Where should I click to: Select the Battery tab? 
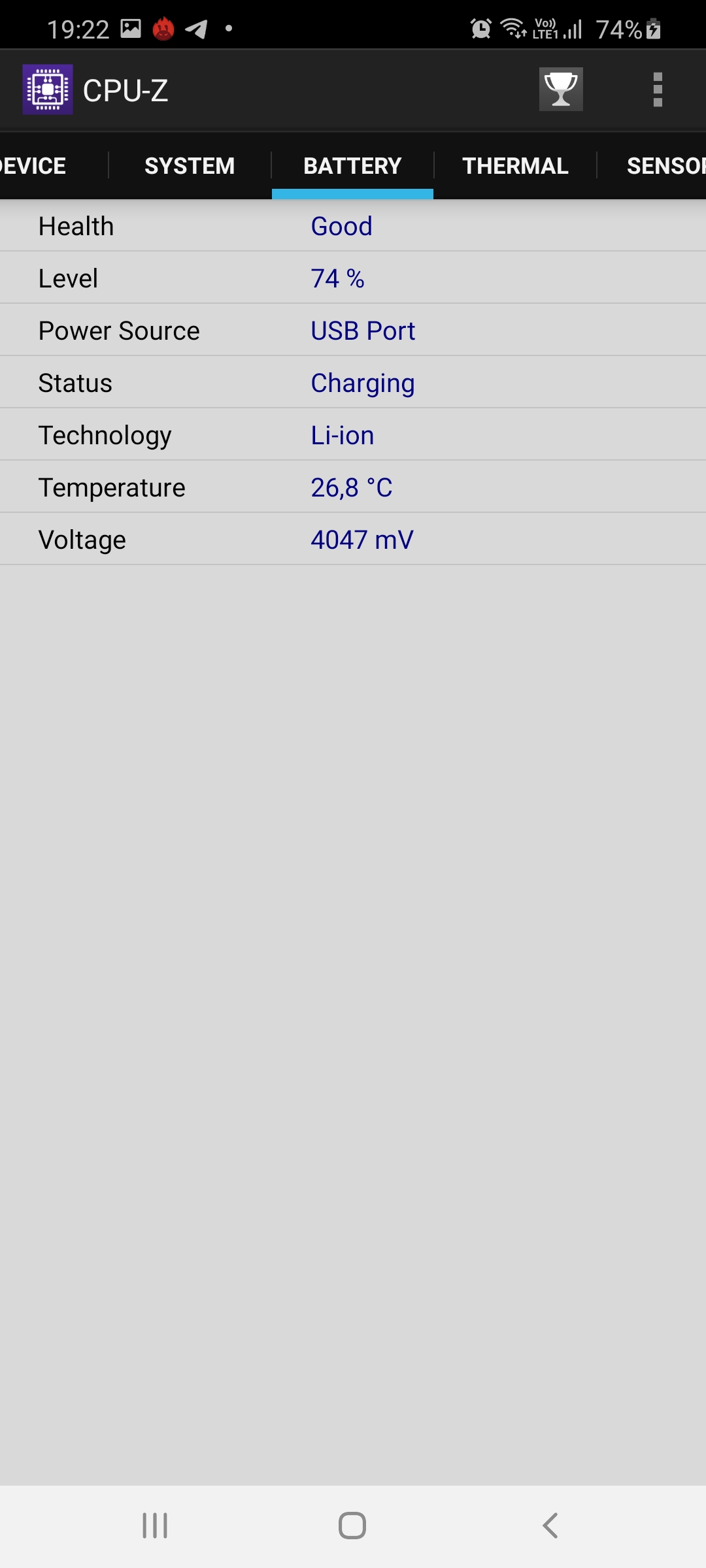[352, 166]
